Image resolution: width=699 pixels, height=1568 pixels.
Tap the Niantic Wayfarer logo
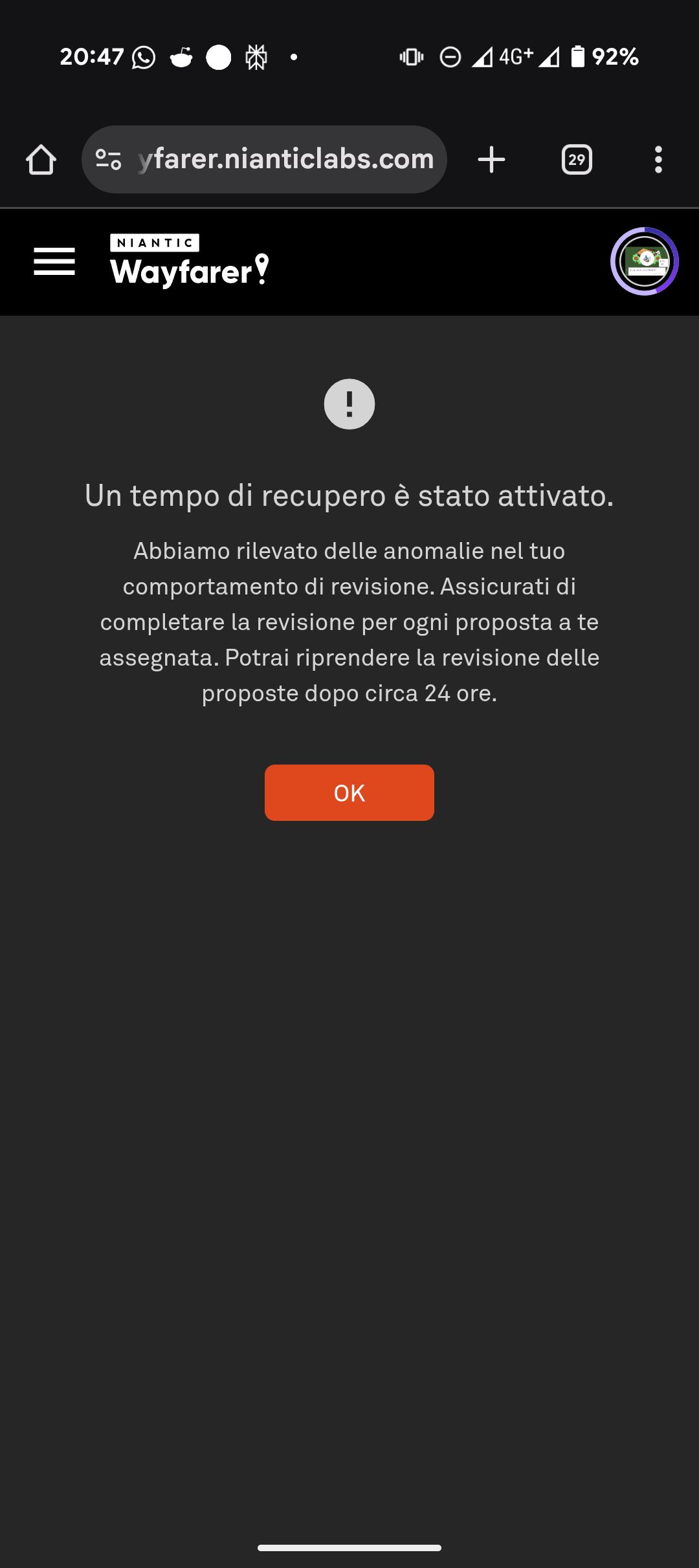point(189,261)
